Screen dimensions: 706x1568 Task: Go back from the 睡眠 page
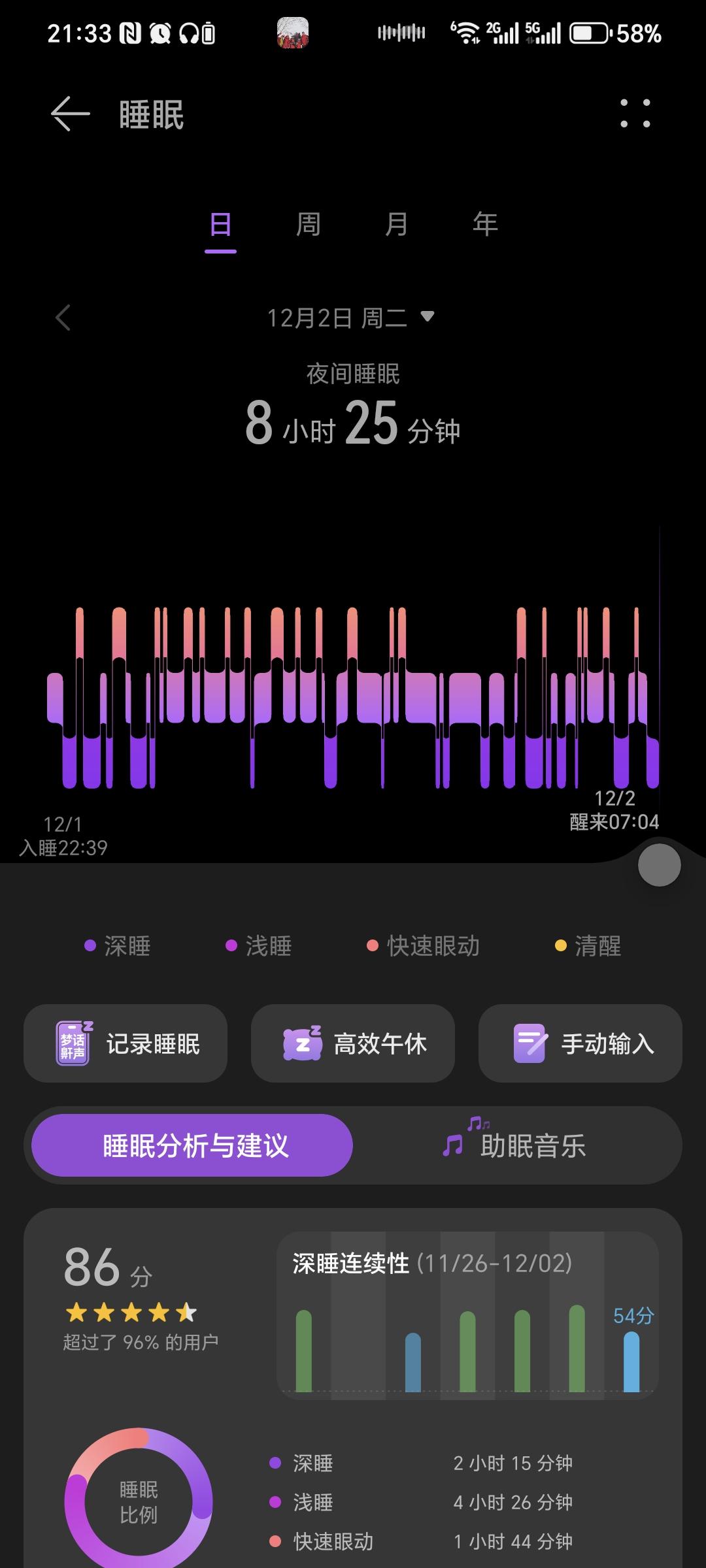71,114
